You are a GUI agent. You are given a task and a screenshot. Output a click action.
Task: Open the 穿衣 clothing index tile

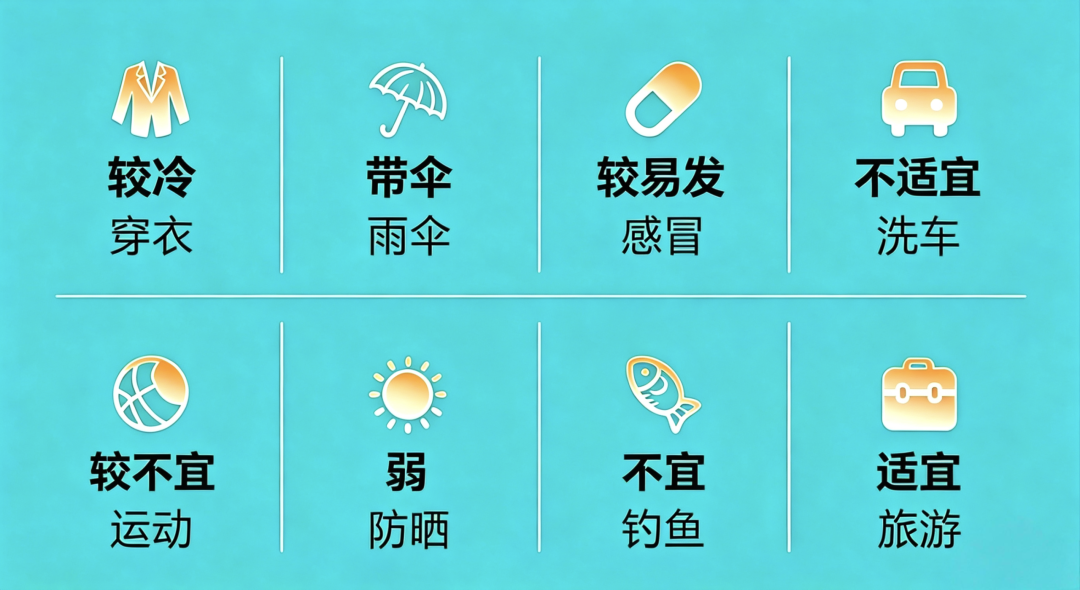(x=151, y=164)
